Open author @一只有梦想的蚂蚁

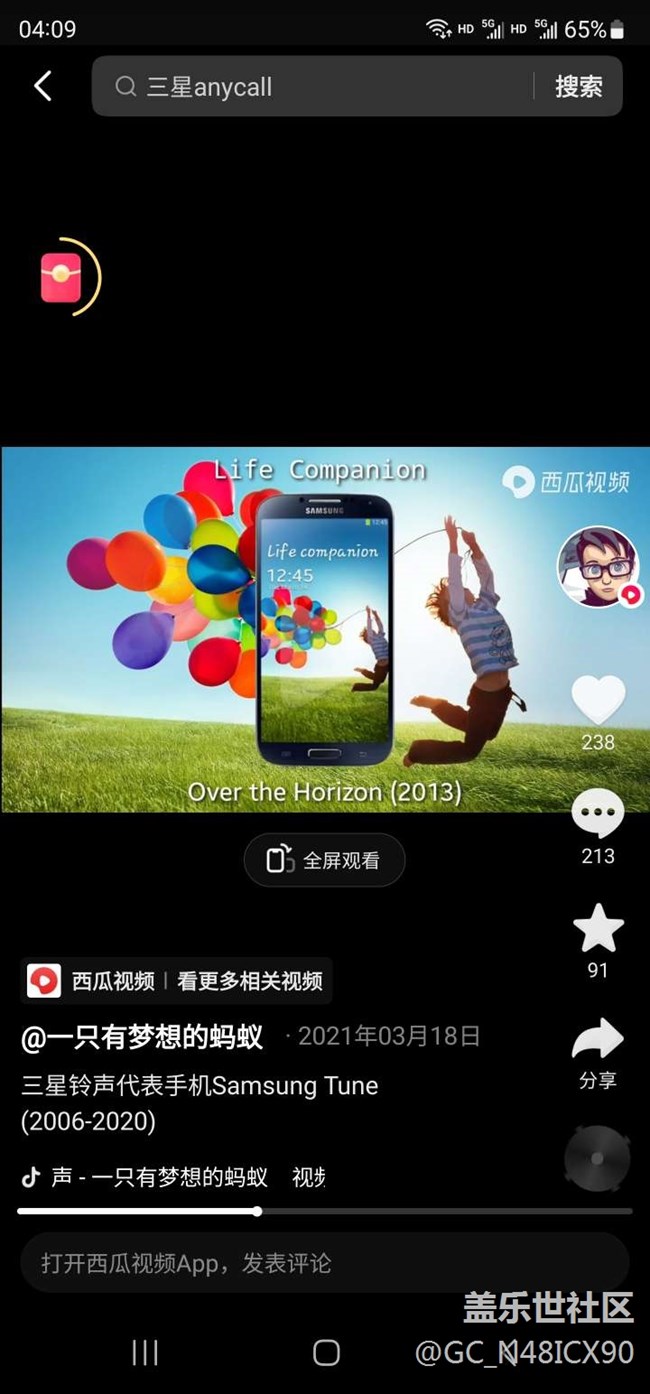tap(142, 1037)
